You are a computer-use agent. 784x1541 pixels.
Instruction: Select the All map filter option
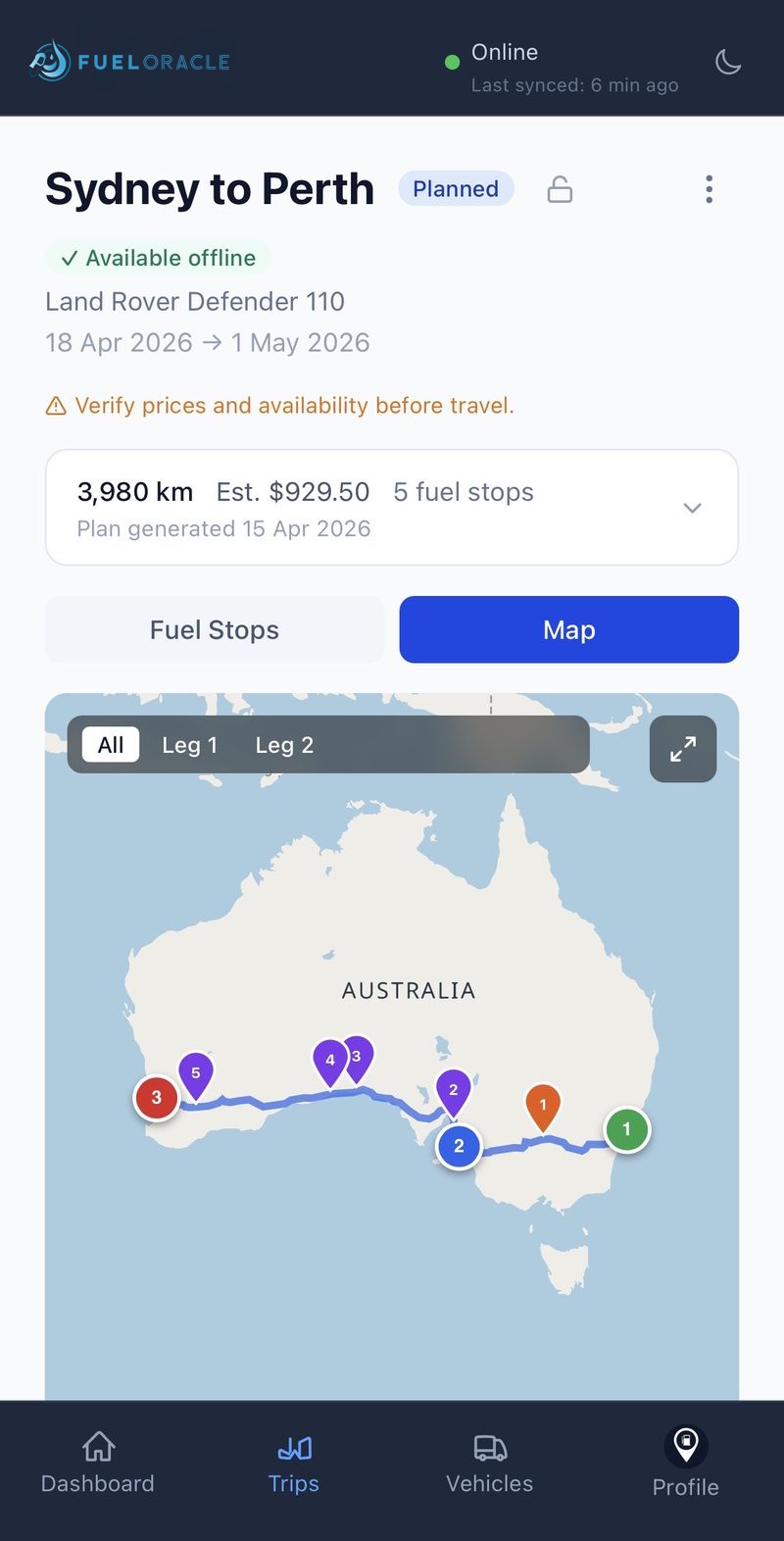[109, 744]
